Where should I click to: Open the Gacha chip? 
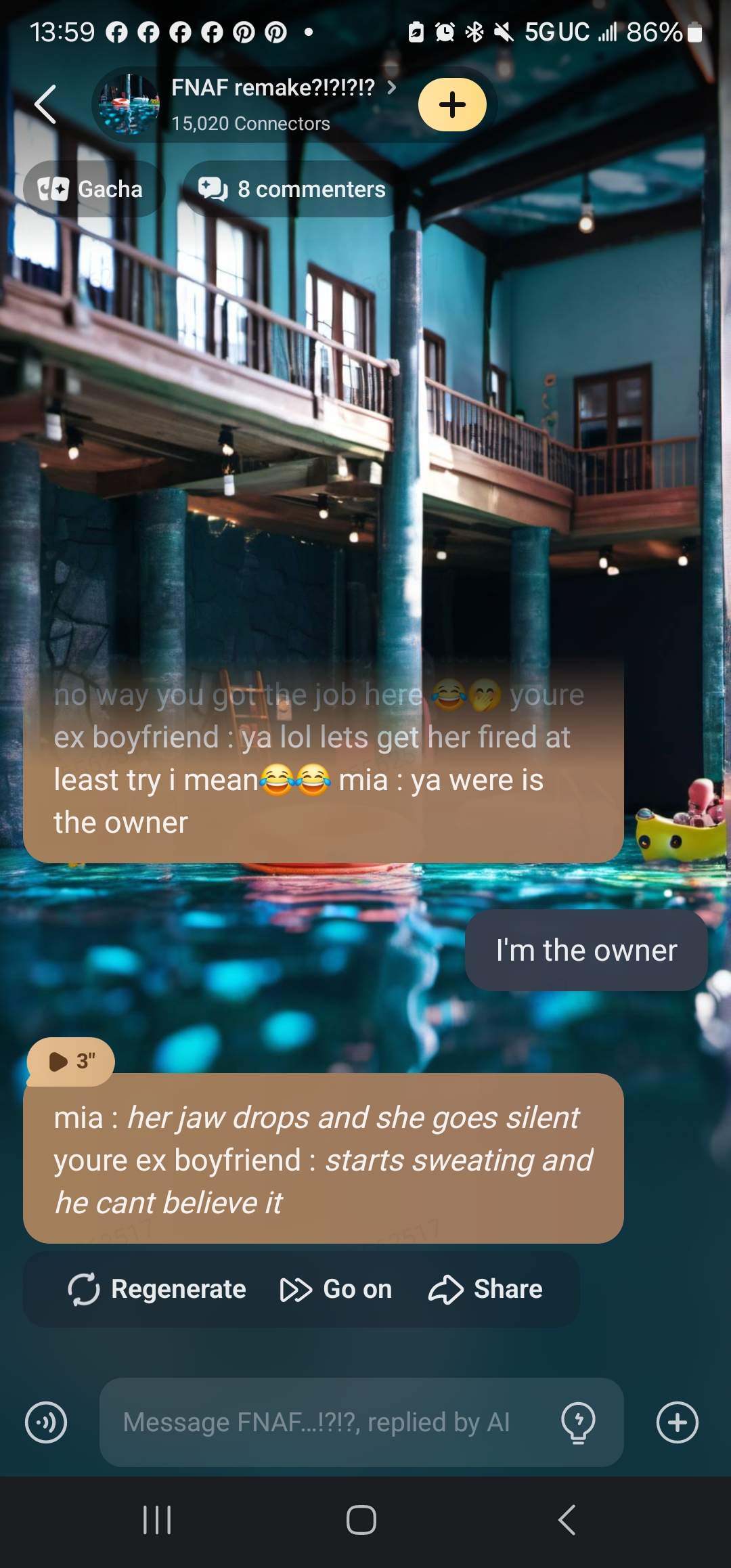pos(91,189)
